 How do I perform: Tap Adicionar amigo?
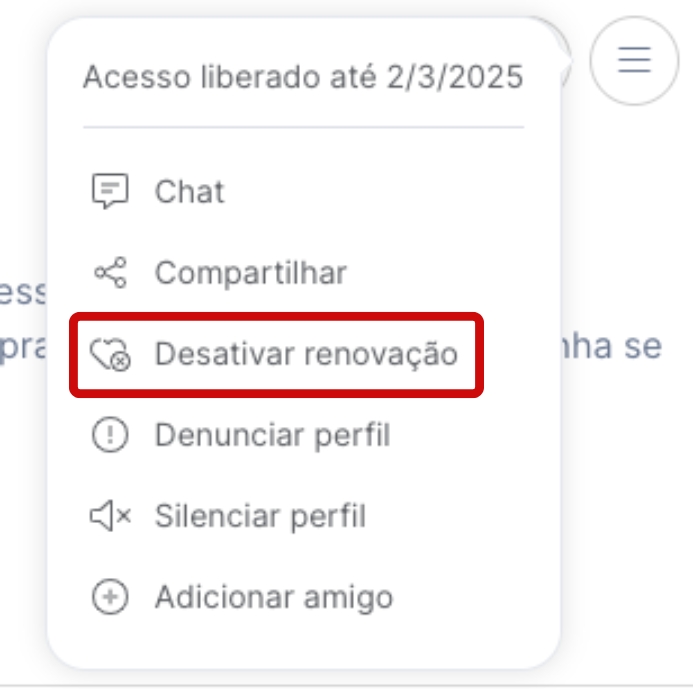273,598
